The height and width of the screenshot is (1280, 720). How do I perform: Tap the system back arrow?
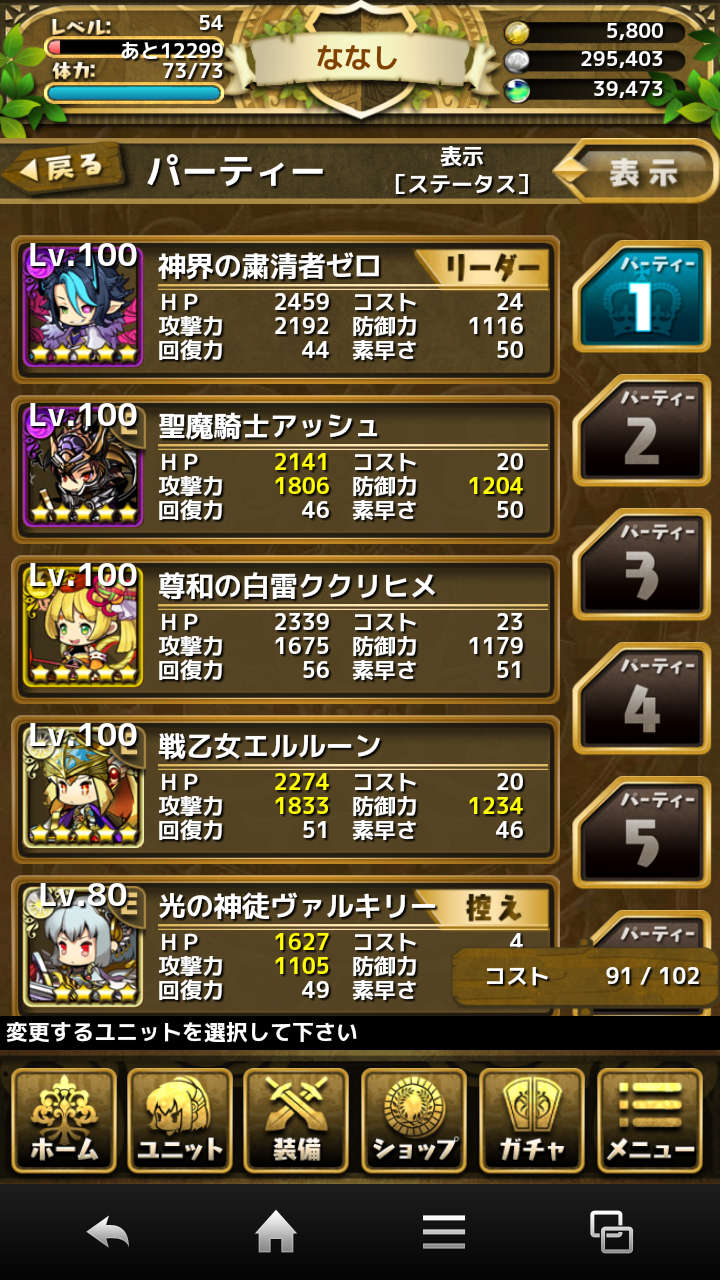108,1232
